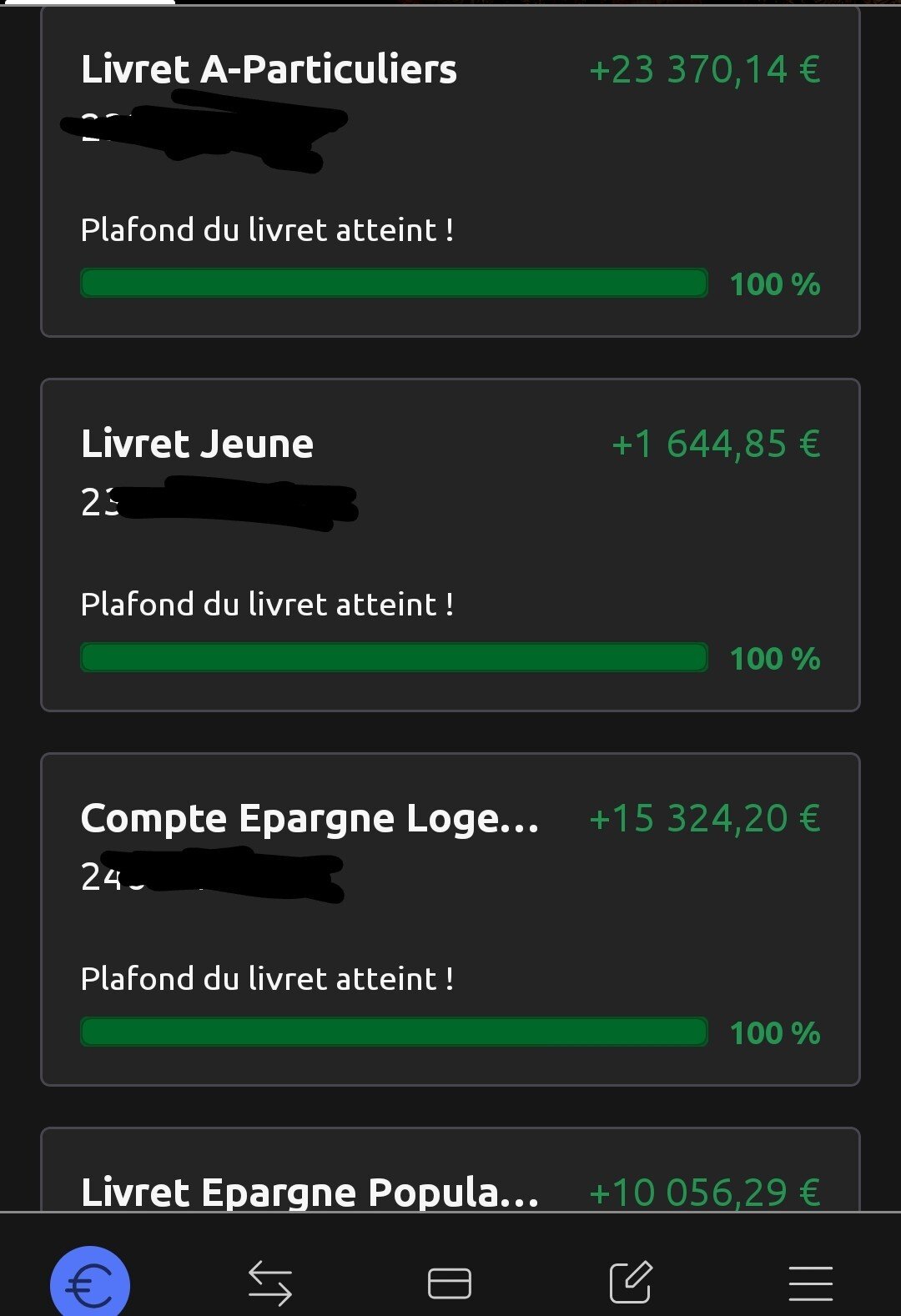View the Compte Epargne Logement account
This screenshot has width=901, height=1316.
coord(450,919)
